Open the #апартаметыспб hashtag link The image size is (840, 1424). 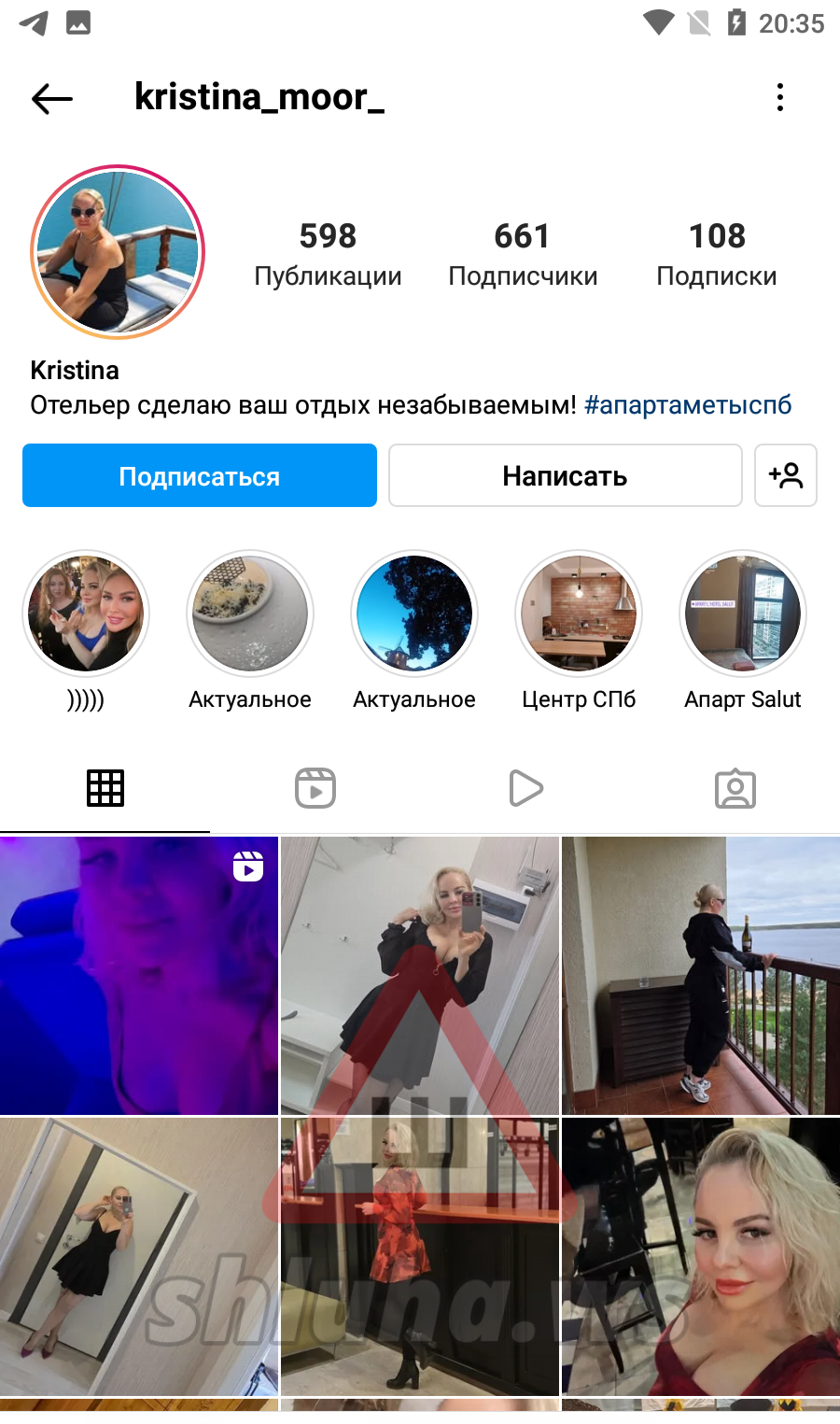click(688, 405)
